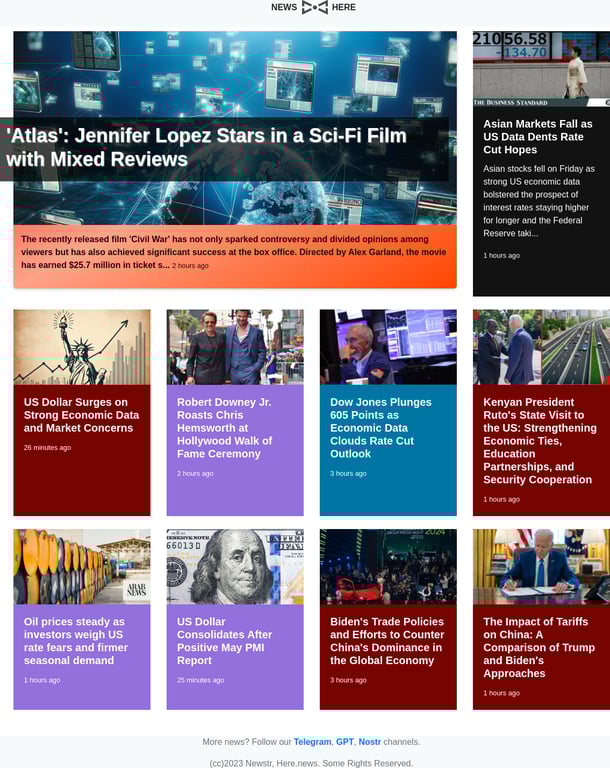Follow the Telegram channel link
The image size is (610, 768).
pyautogui.click(x=312, y=742)
